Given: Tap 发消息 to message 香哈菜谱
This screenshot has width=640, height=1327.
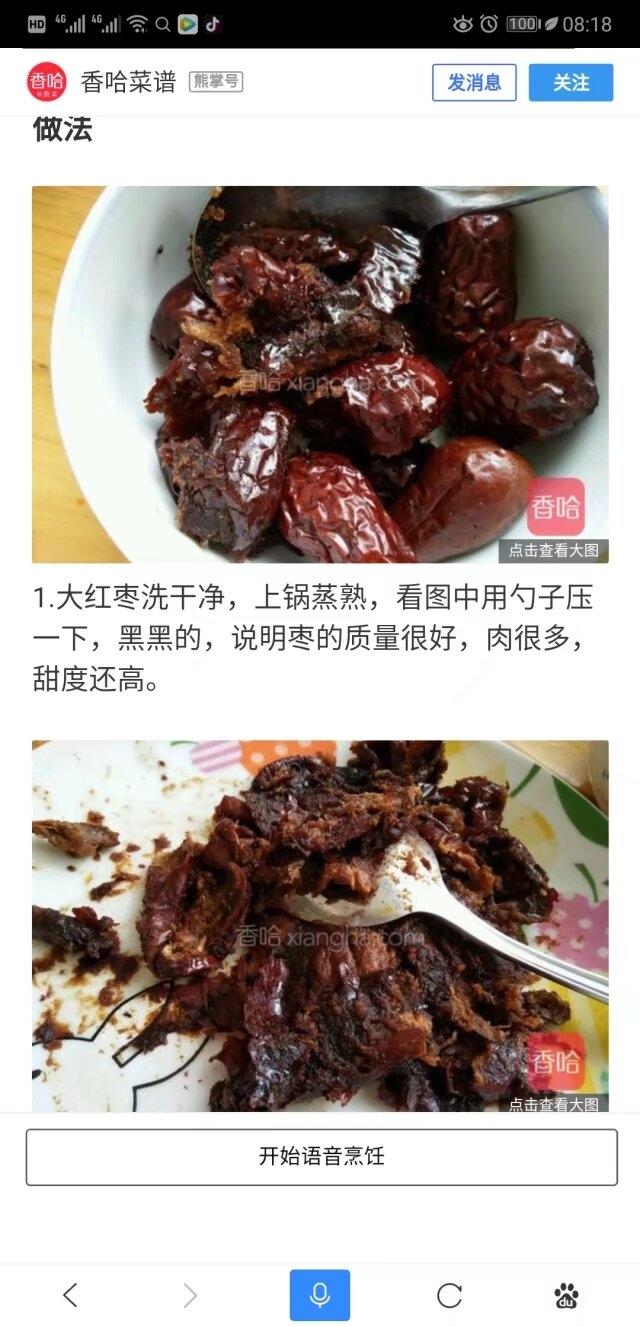Looking at the screenshot, I should pyautogui.click(x=474, y=82).
